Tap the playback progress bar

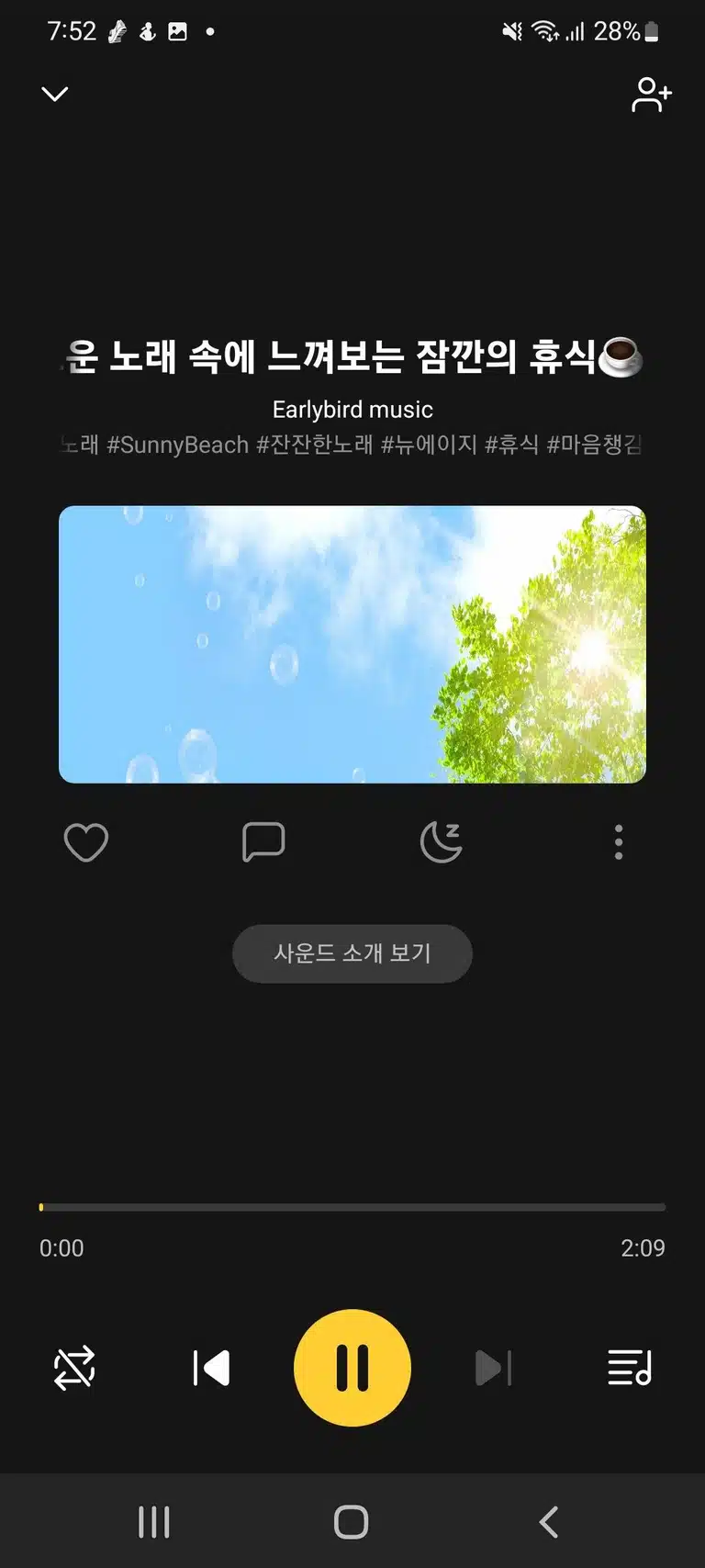click(x=352, y=1207)
